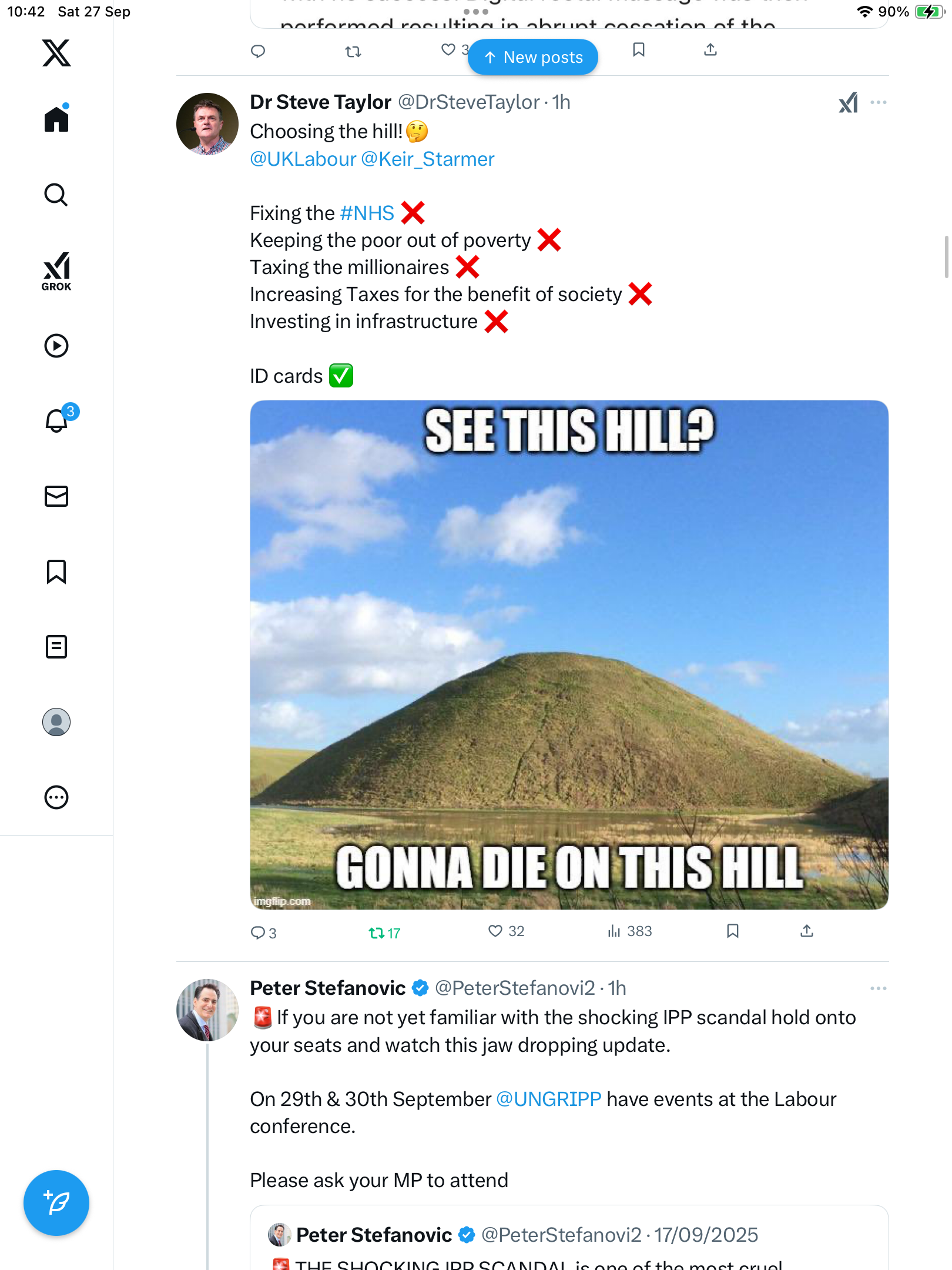
Task: Repost Dr Steve Taylor's post
Action: pyautogui.click(x=377, y=933)
